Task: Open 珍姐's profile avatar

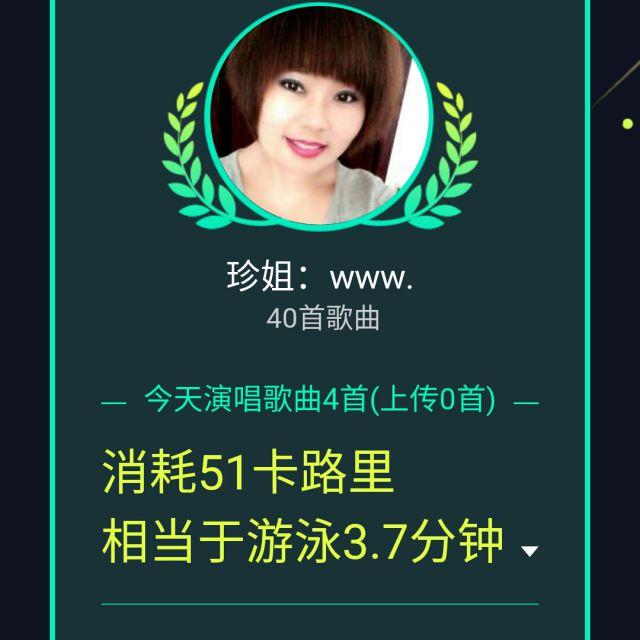Action: coord(320,112)
